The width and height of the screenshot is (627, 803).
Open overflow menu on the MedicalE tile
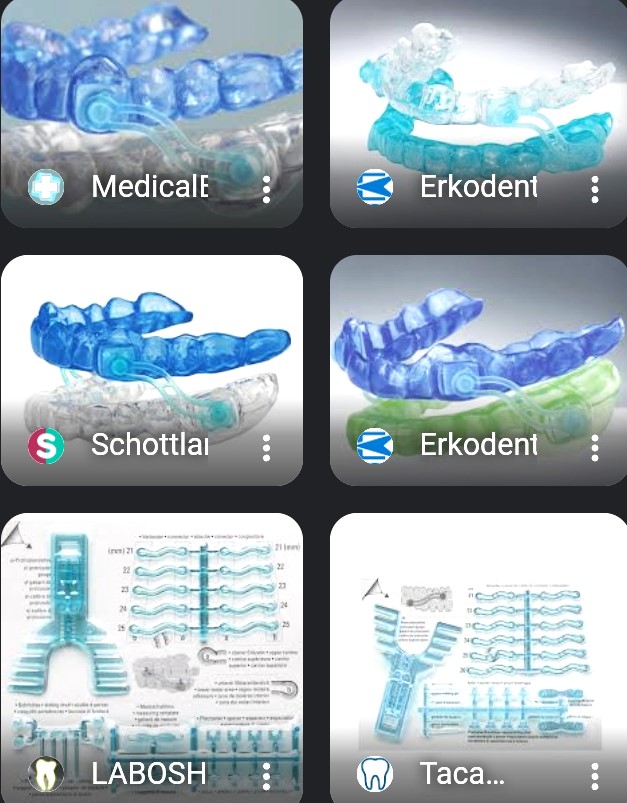pyautogui.click(x=267, y=188)
